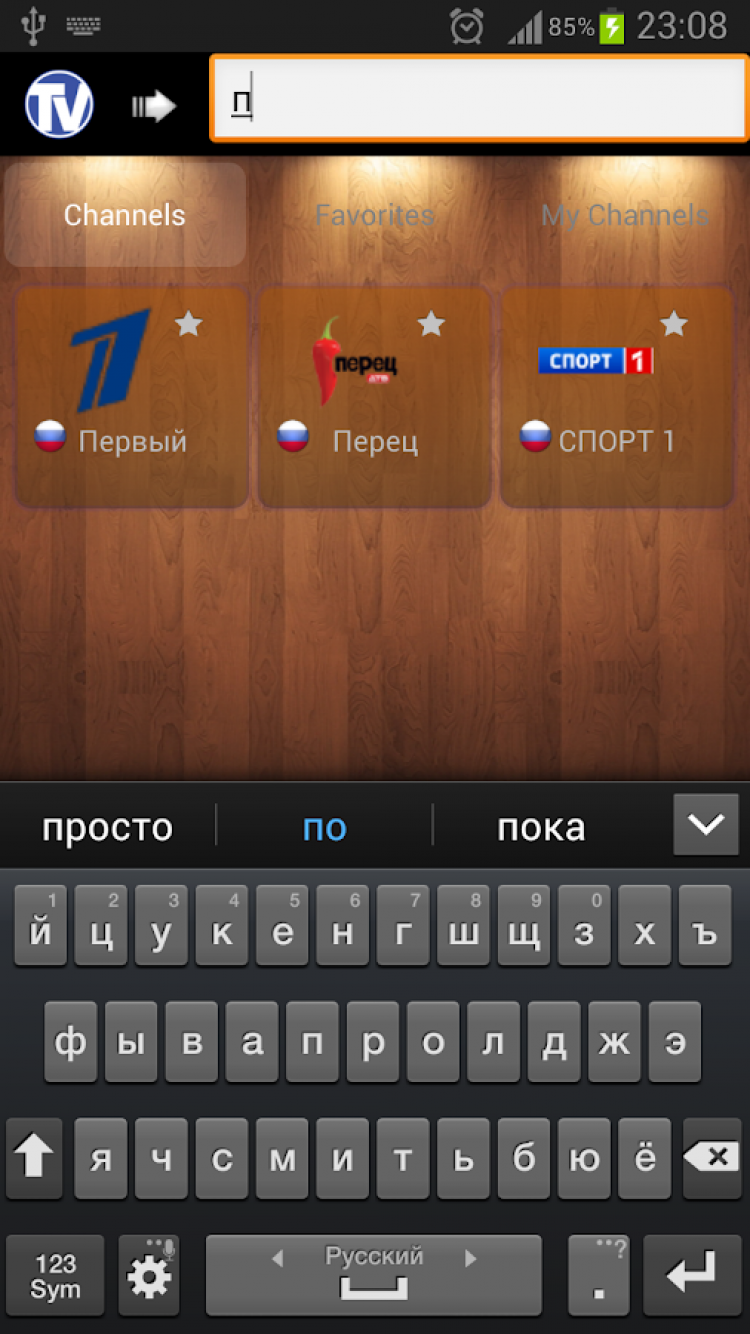
Task: Tap the arrow icon beside the search field
Action: point(153,106)
